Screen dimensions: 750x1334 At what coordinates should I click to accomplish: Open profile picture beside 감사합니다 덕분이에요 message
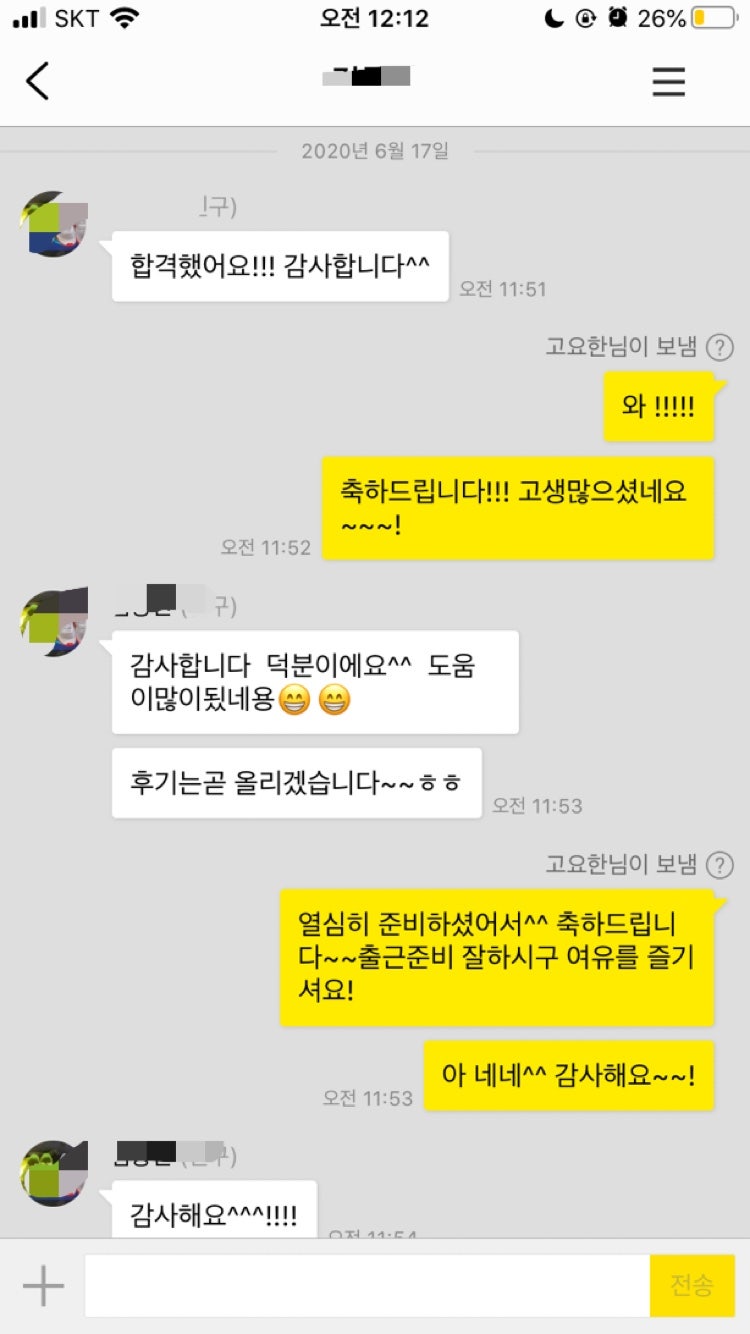(x=54, y=622)
